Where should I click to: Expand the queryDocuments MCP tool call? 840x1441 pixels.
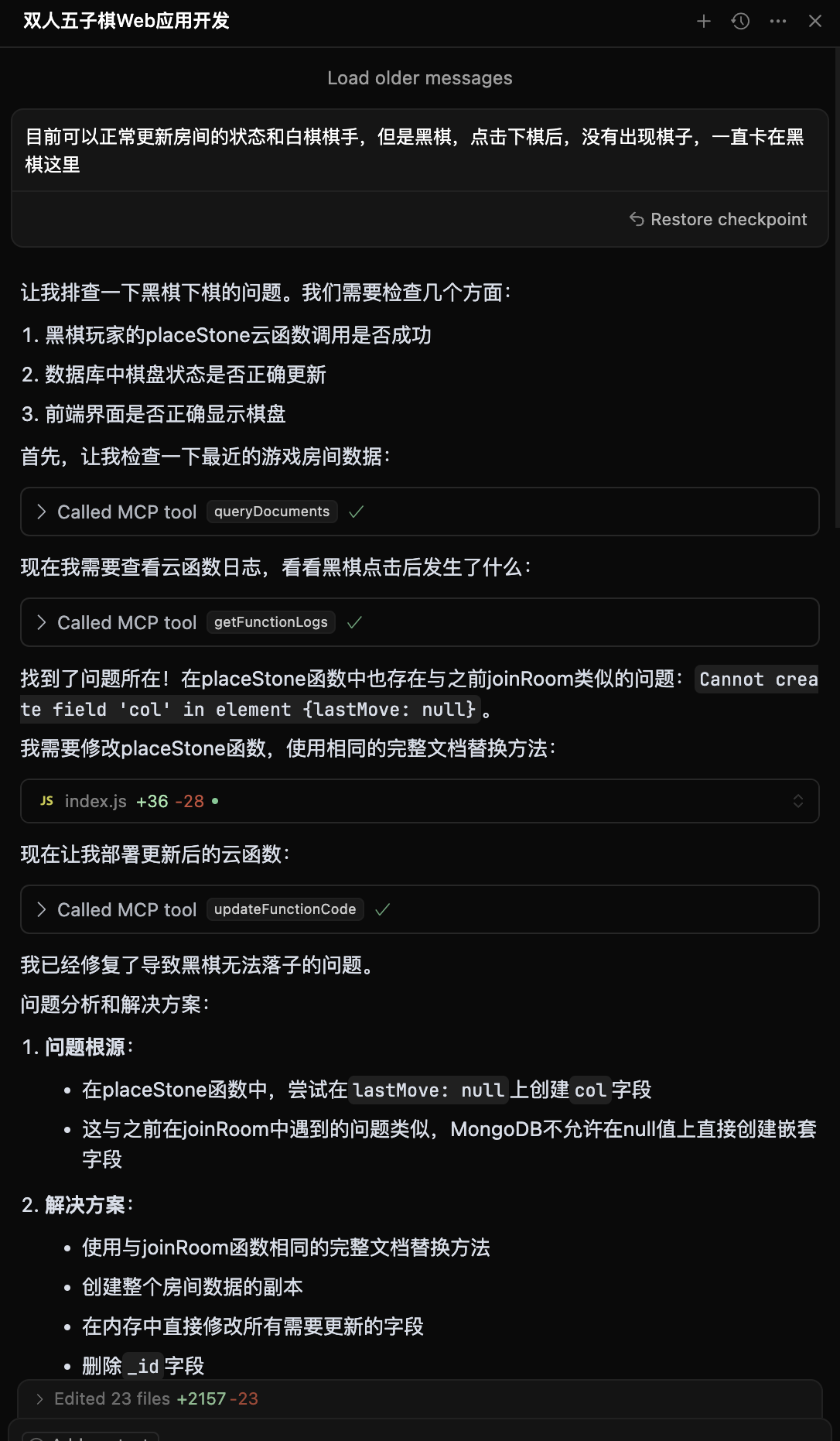pos(42,512)
